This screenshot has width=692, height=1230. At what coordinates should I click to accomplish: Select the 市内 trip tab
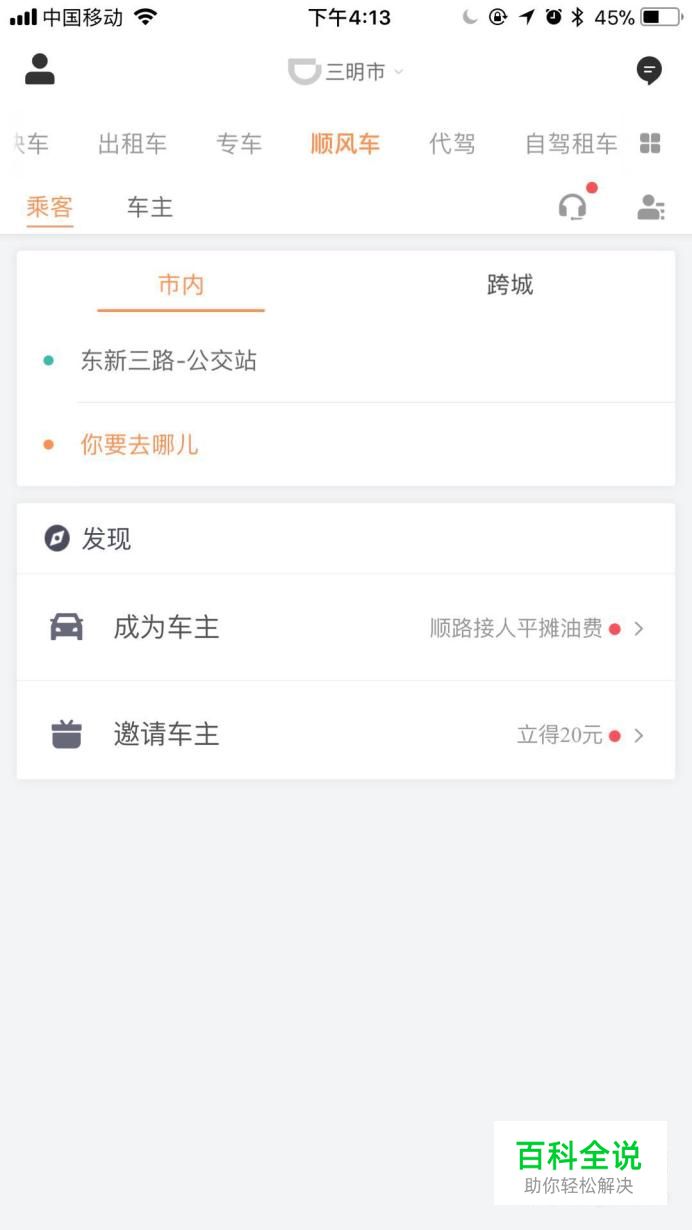click(181, 285)
